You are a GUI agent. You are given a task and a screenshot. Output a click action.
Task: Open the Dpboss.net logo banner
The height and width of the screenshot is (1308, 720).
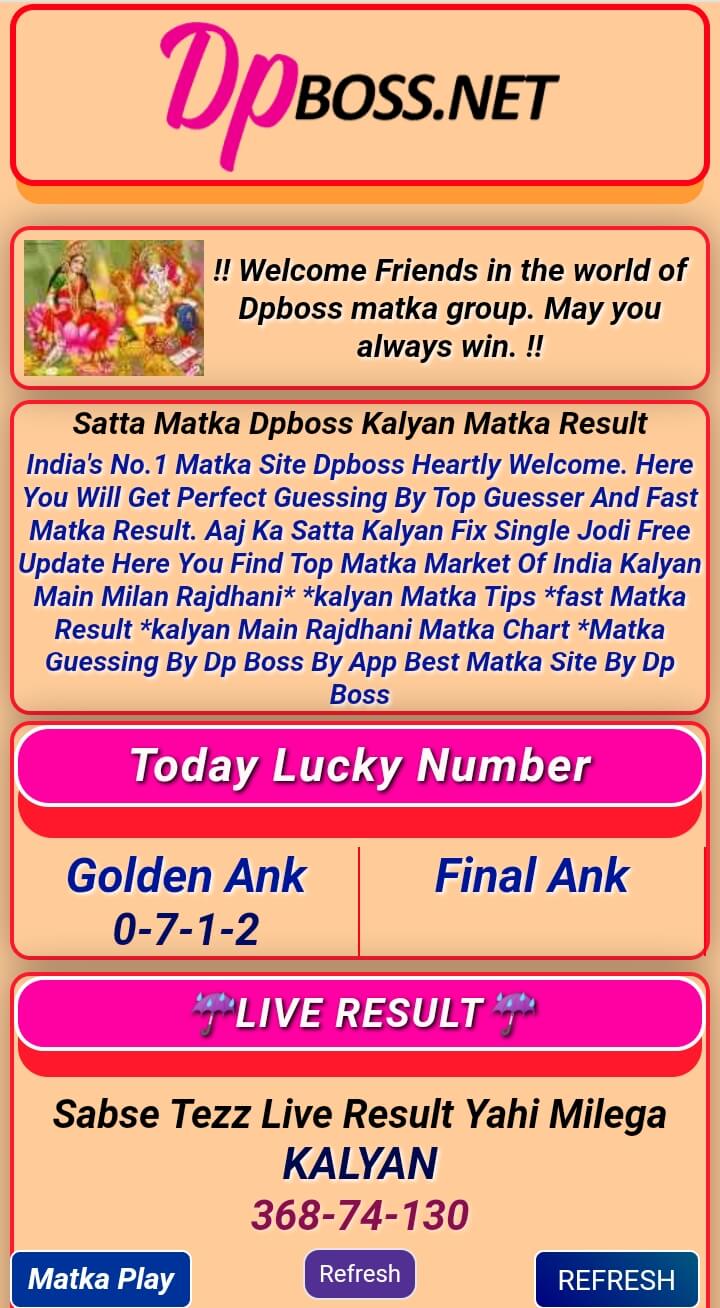point(360,96)
